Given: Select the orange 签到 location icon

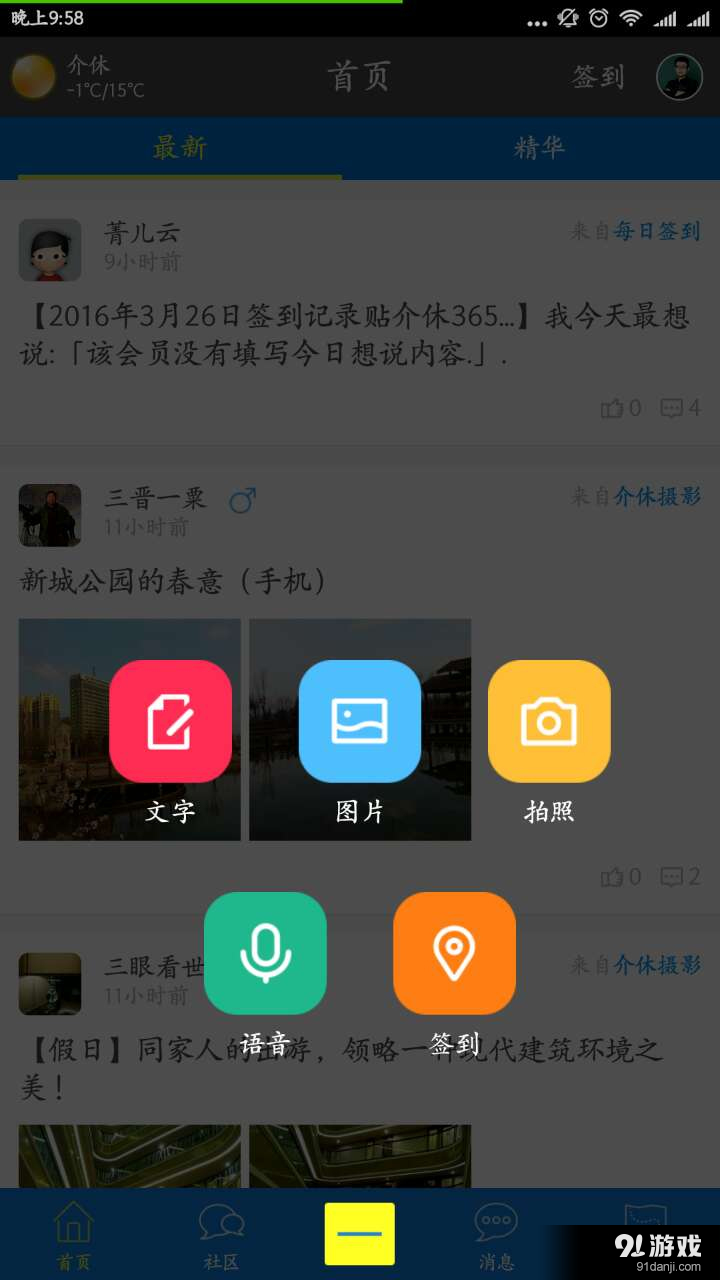Looking at the screenshot, I should [x=454, y=953].
